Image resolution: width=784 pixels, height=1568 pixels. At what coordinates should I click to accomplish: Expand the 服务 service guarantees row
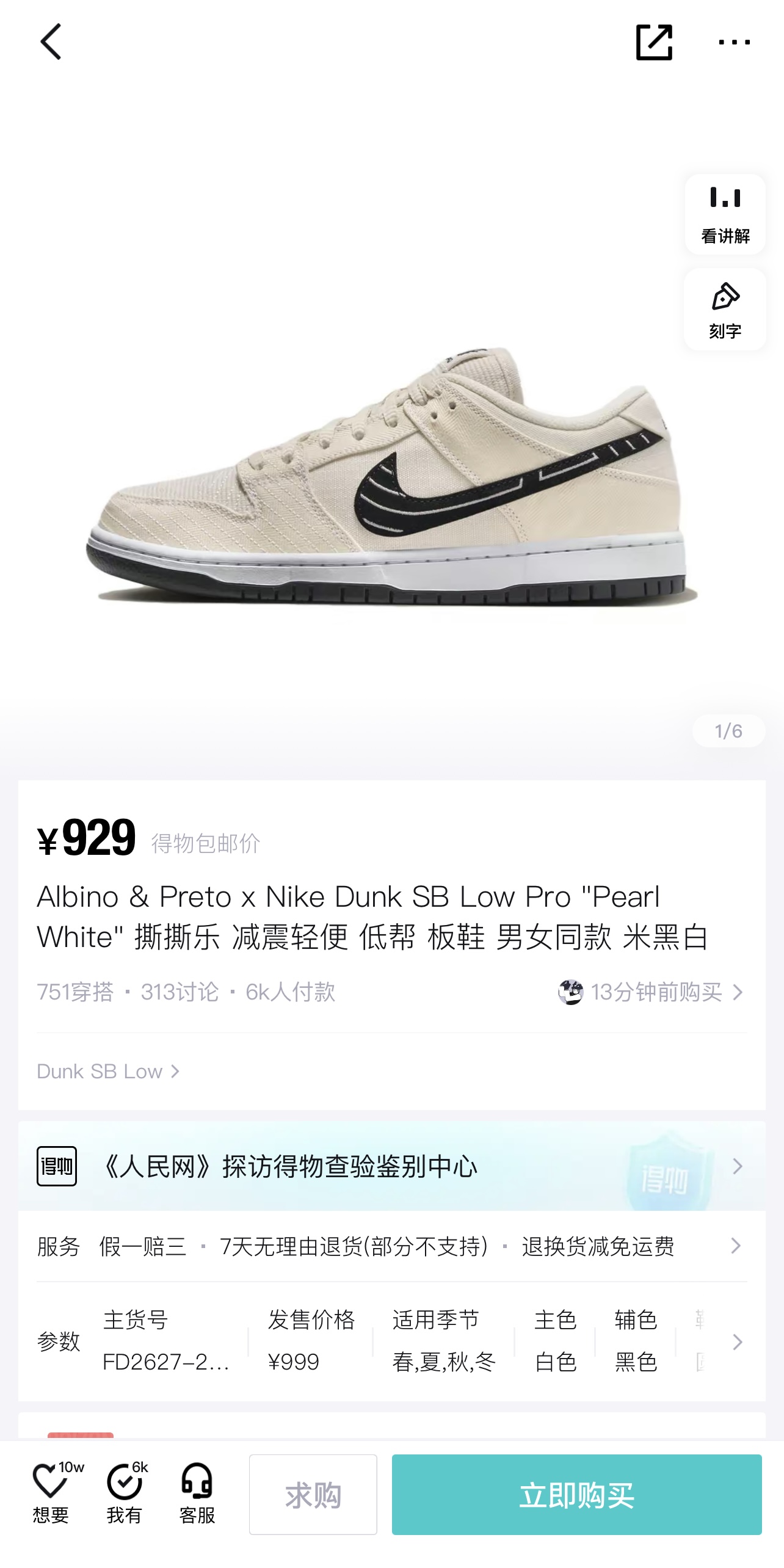(392, 1246)
